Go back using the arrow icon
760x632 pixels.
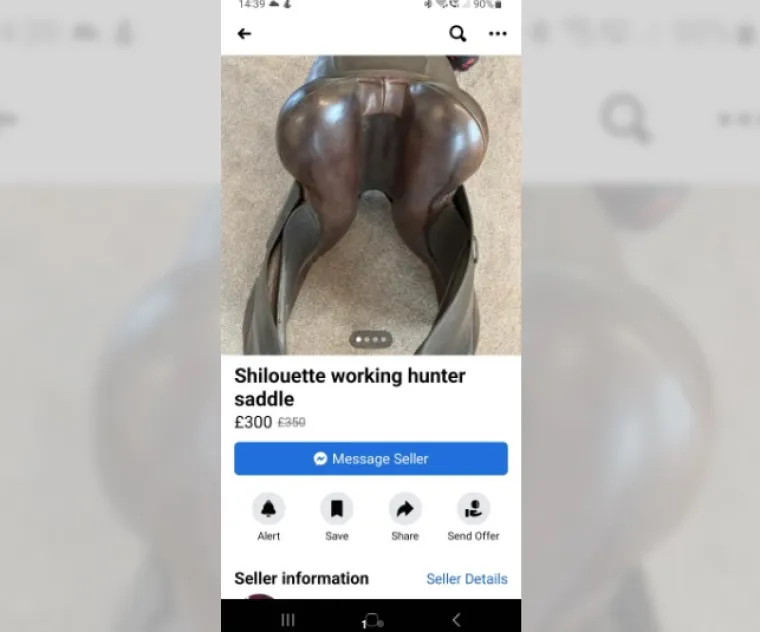pyautogui.click(x=244, y=34)
